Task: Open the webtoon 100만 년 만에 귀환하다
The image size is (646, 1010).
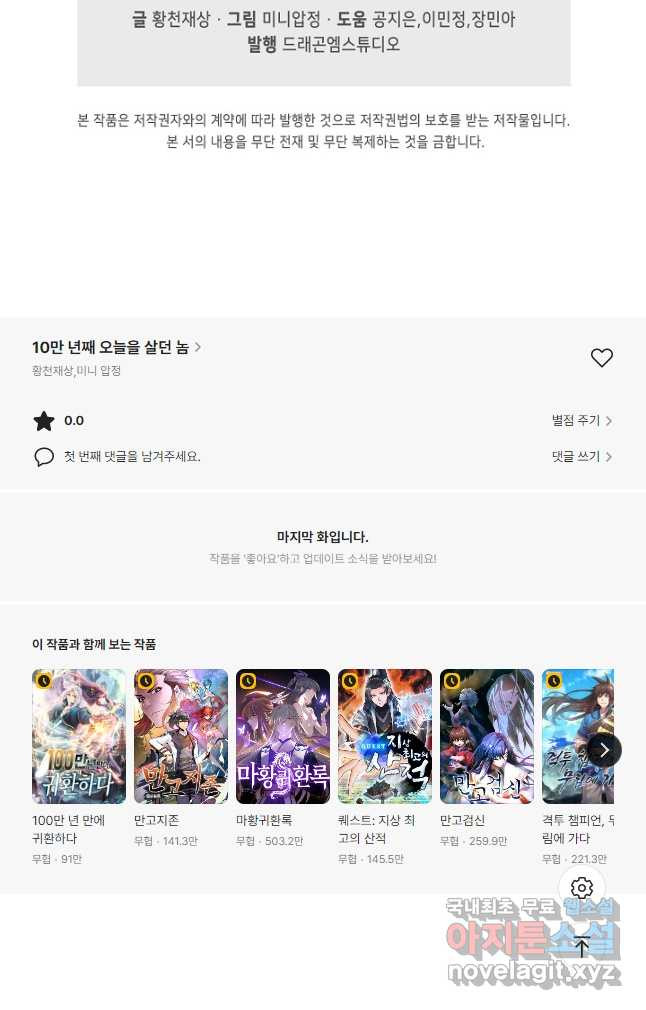Action: point(79,736)
